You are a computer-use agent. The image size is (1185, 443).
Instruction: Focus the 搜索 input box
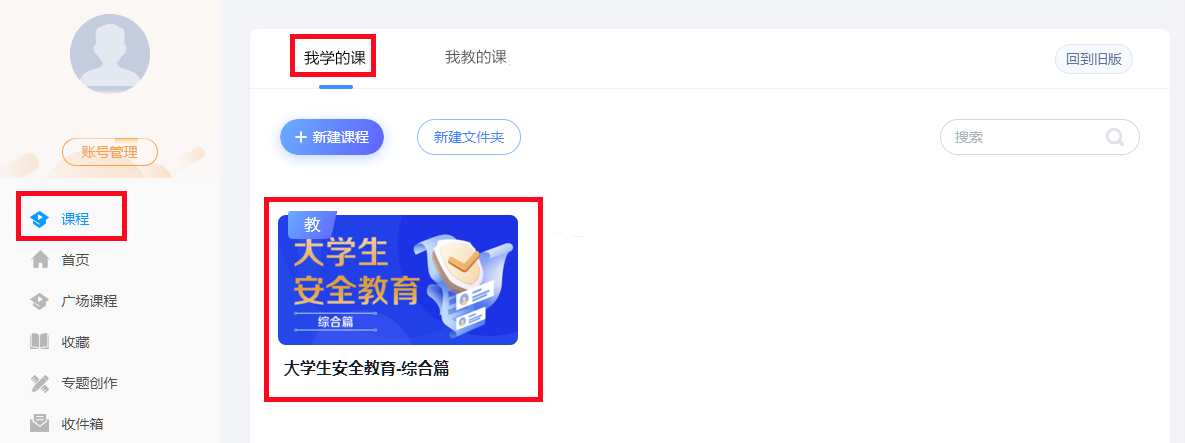click(1020, 137)
